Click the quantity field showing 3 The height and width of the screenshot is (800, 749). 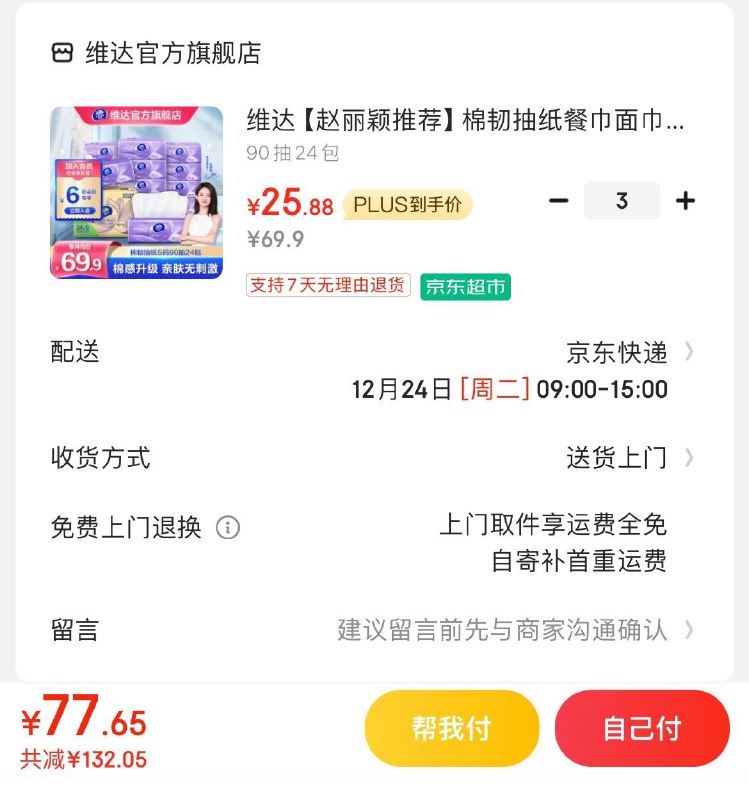coord(622,200)
